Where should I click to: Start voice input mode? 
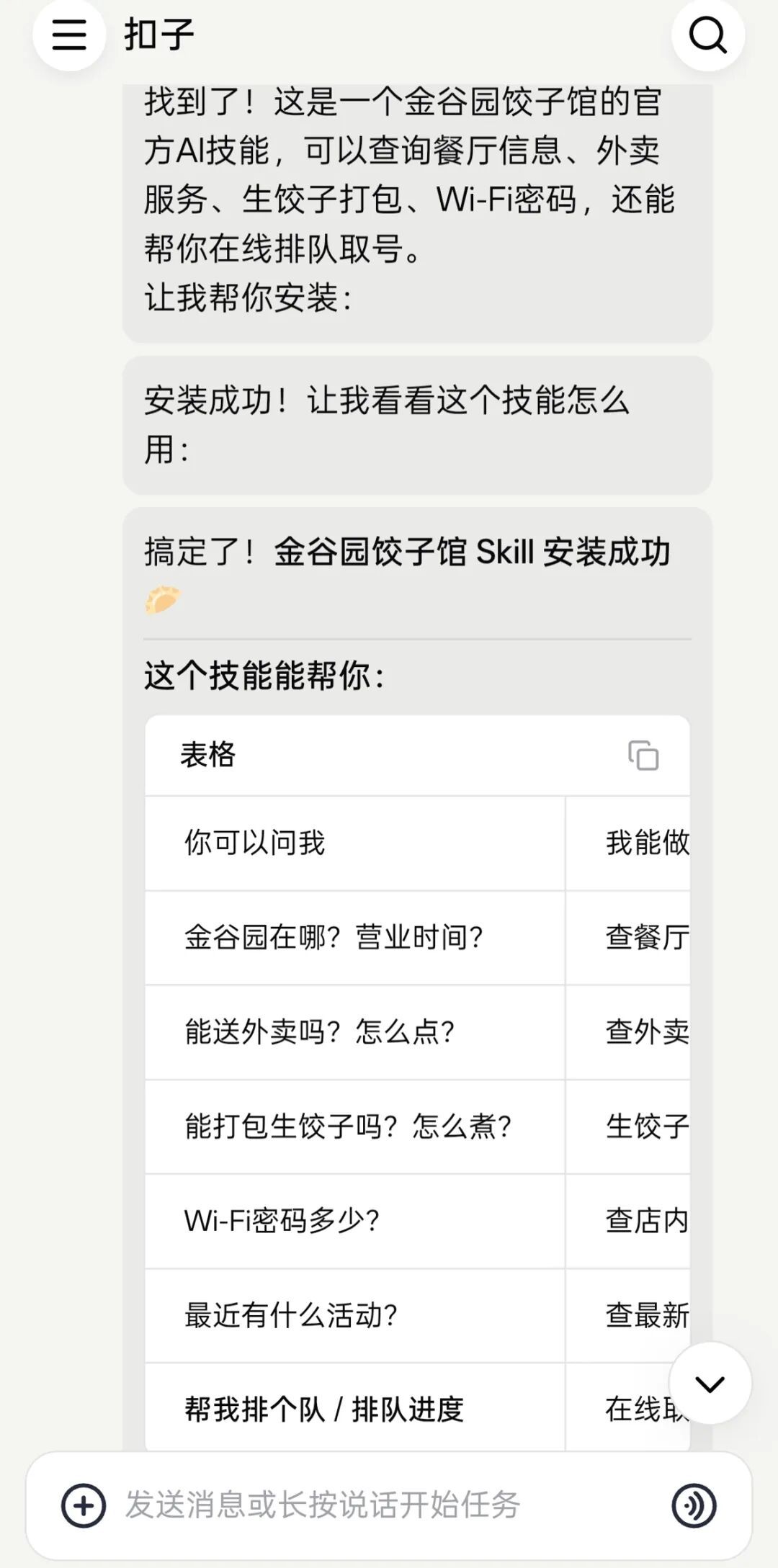694,1505
